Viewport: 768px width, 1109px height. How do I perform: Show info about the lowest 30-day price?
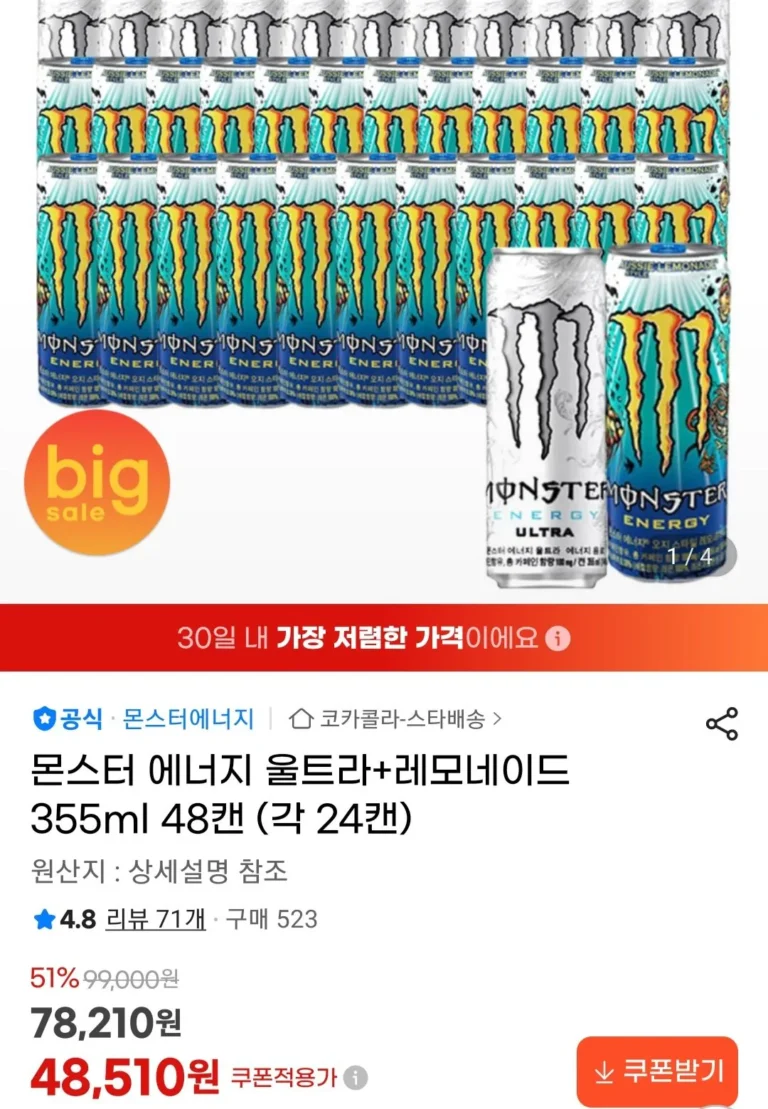pos(559,638)
